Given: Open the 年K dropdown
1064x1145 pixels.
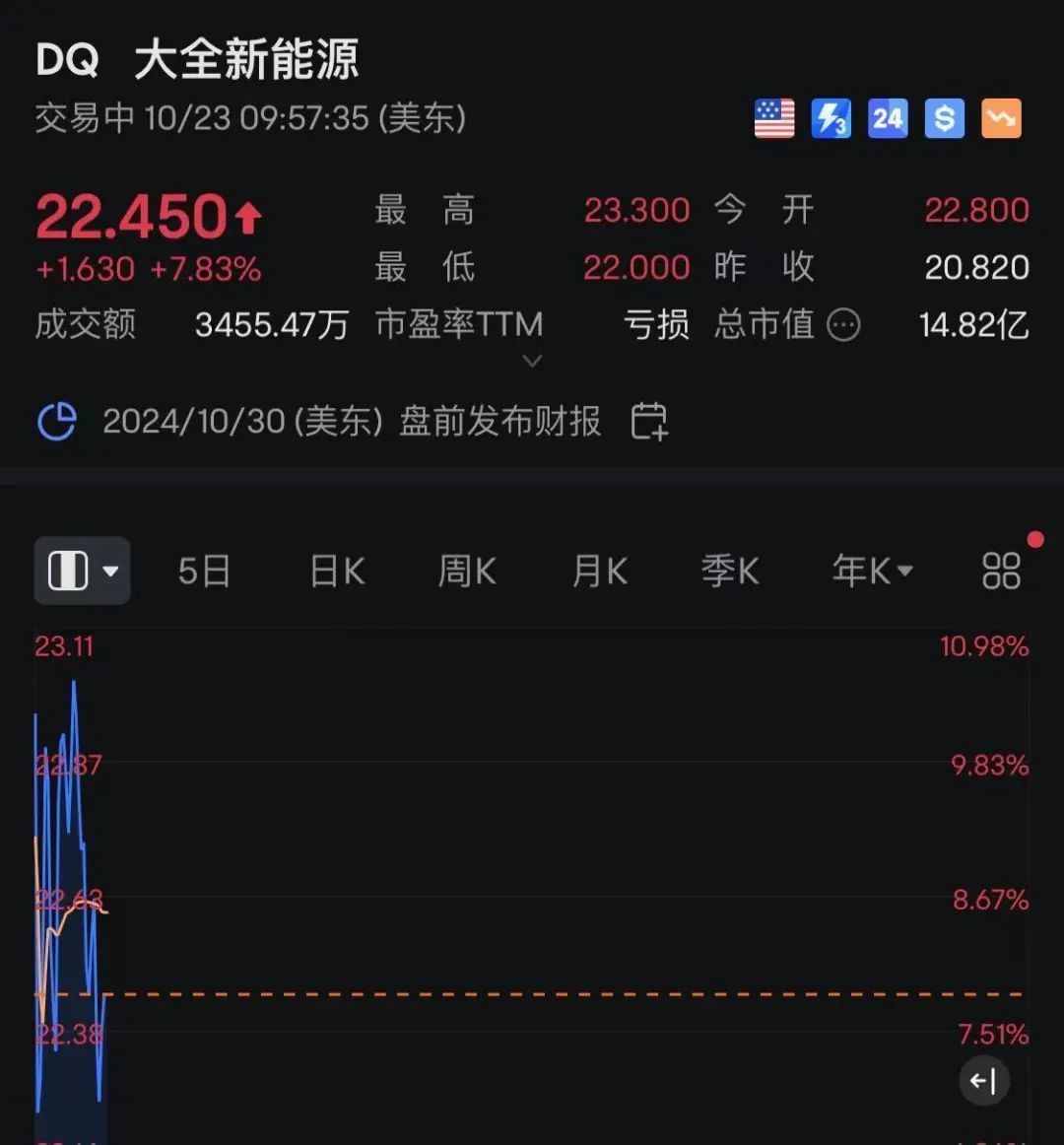Looking at the screenshot, I should [x=872, y=572].
